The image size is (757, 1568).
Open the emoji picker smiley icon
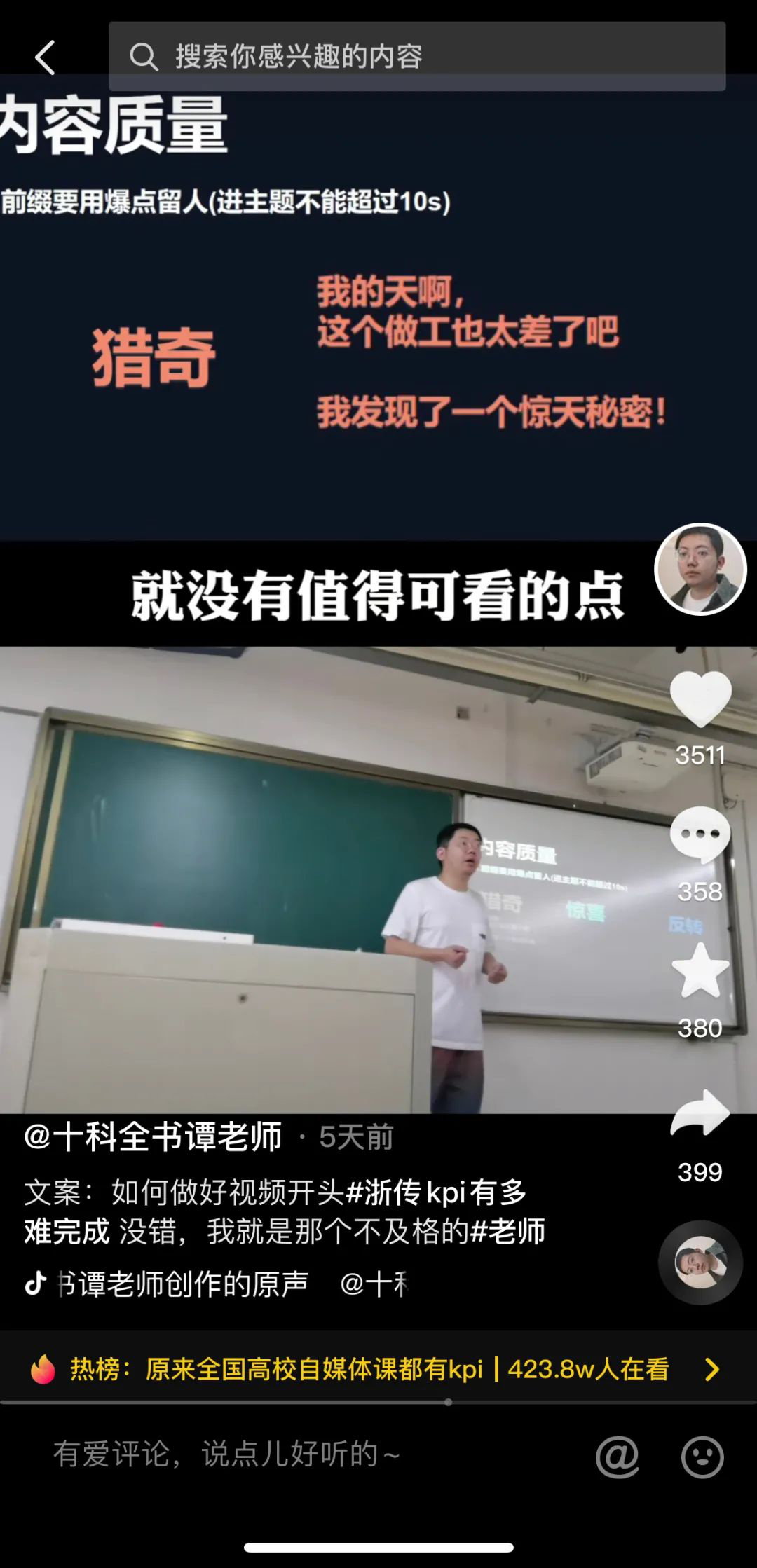tap(702, 1457)
